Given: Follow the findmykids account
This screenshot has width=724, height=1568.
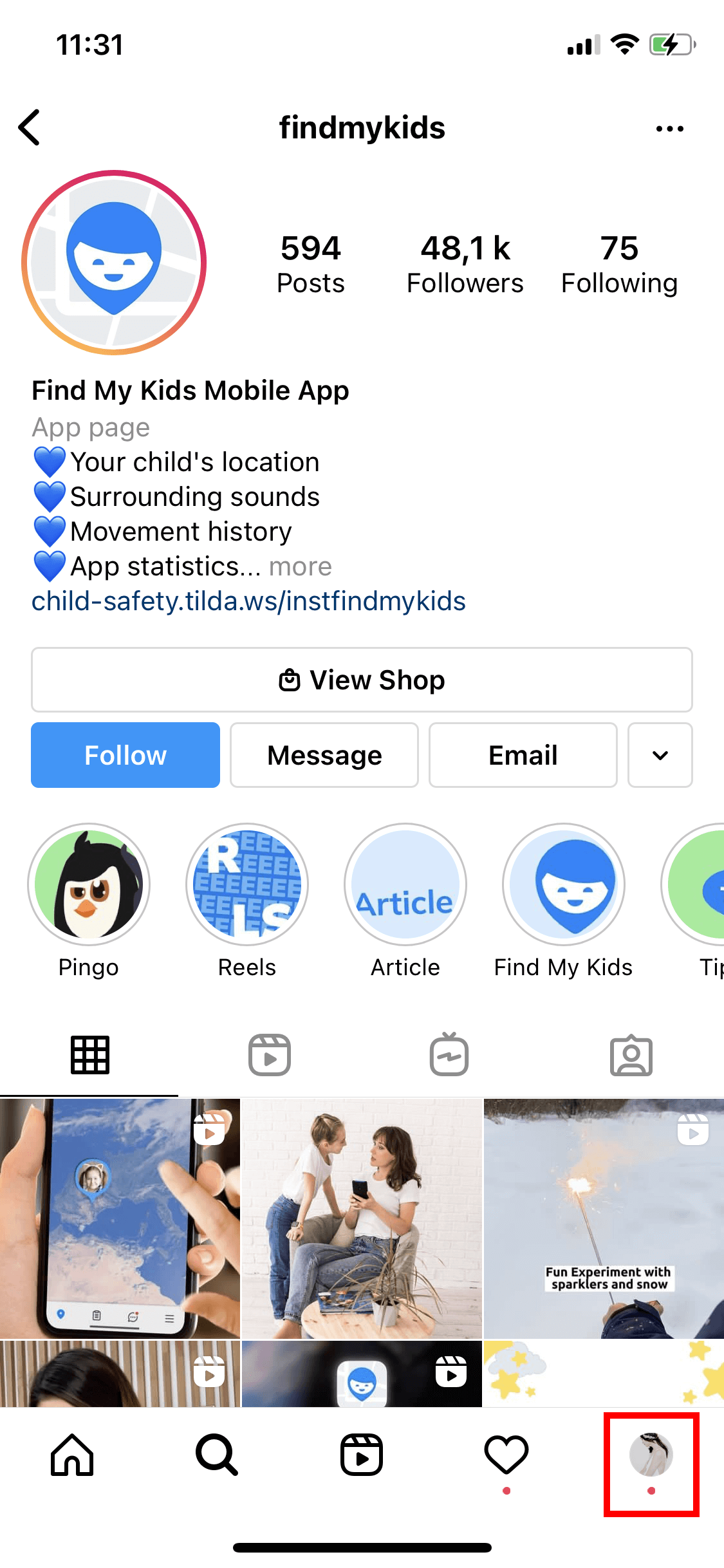Looking at the screenshot, I should tap(125, 755).
